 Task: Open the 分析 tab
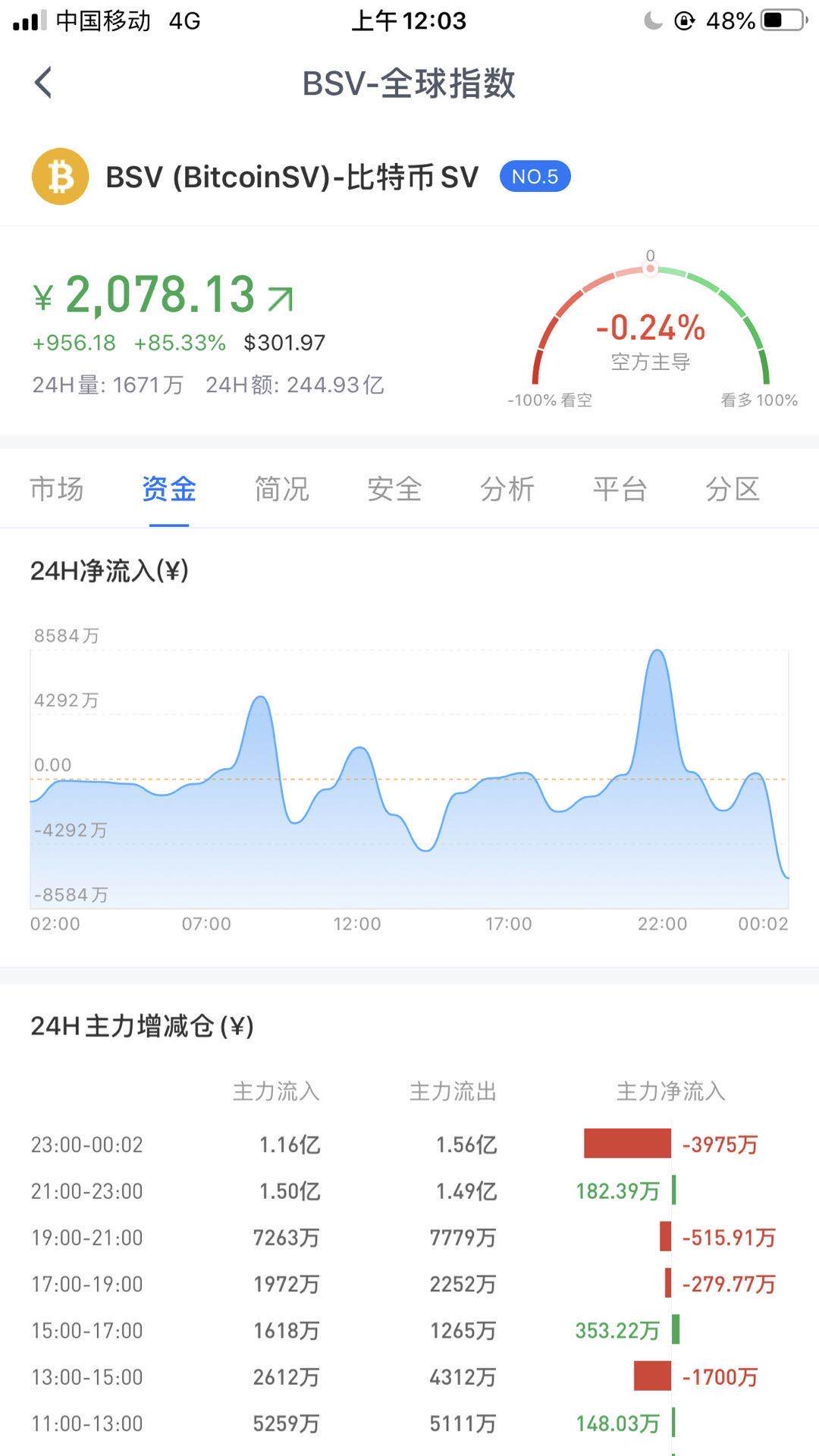[x=507, y=489]
